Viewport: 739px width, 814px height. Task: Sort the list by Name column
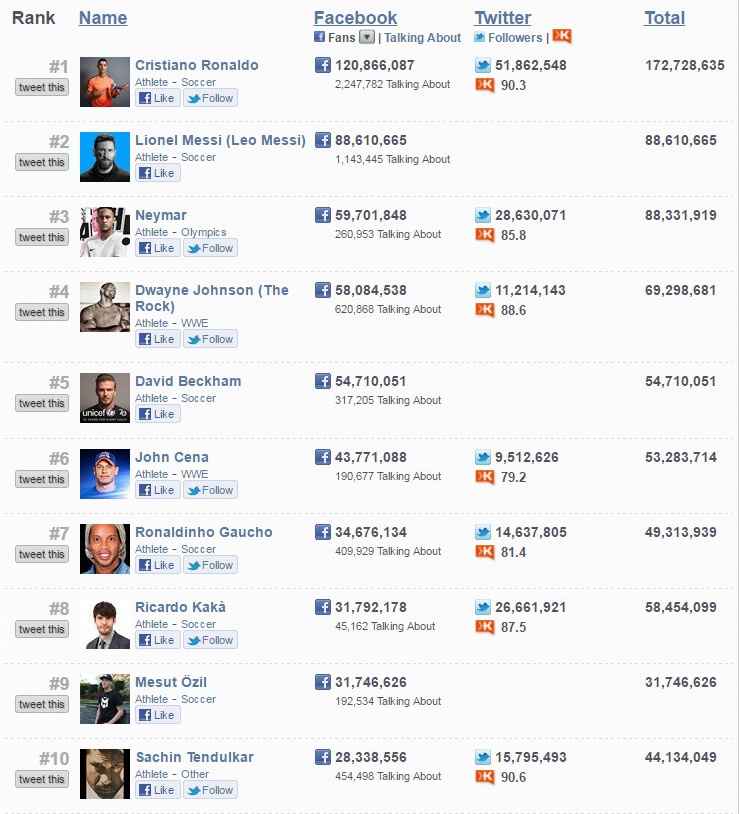point(103,17)
